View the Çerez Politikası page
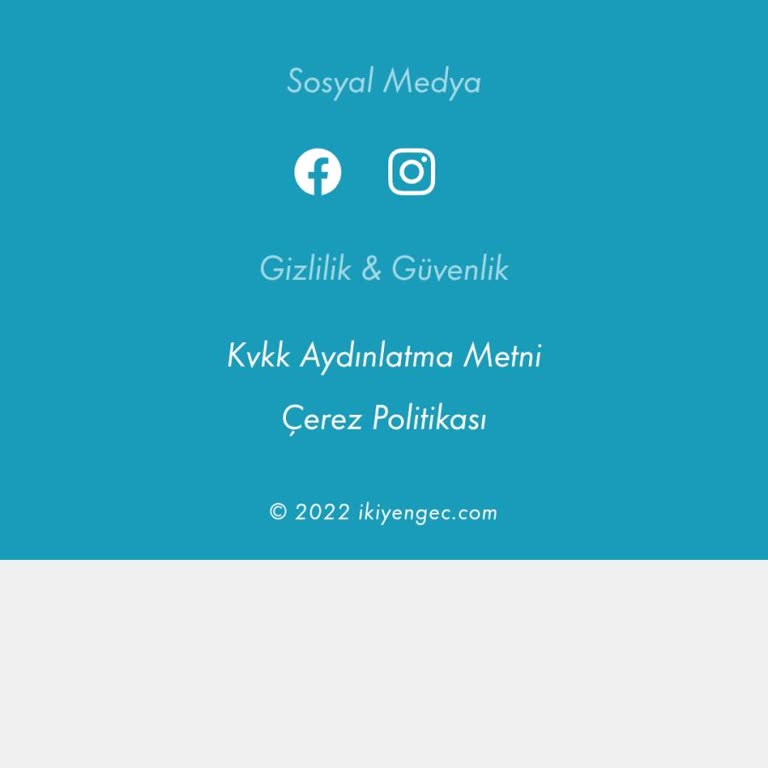This screenshot has height=768, width=768. click(384, 418)
